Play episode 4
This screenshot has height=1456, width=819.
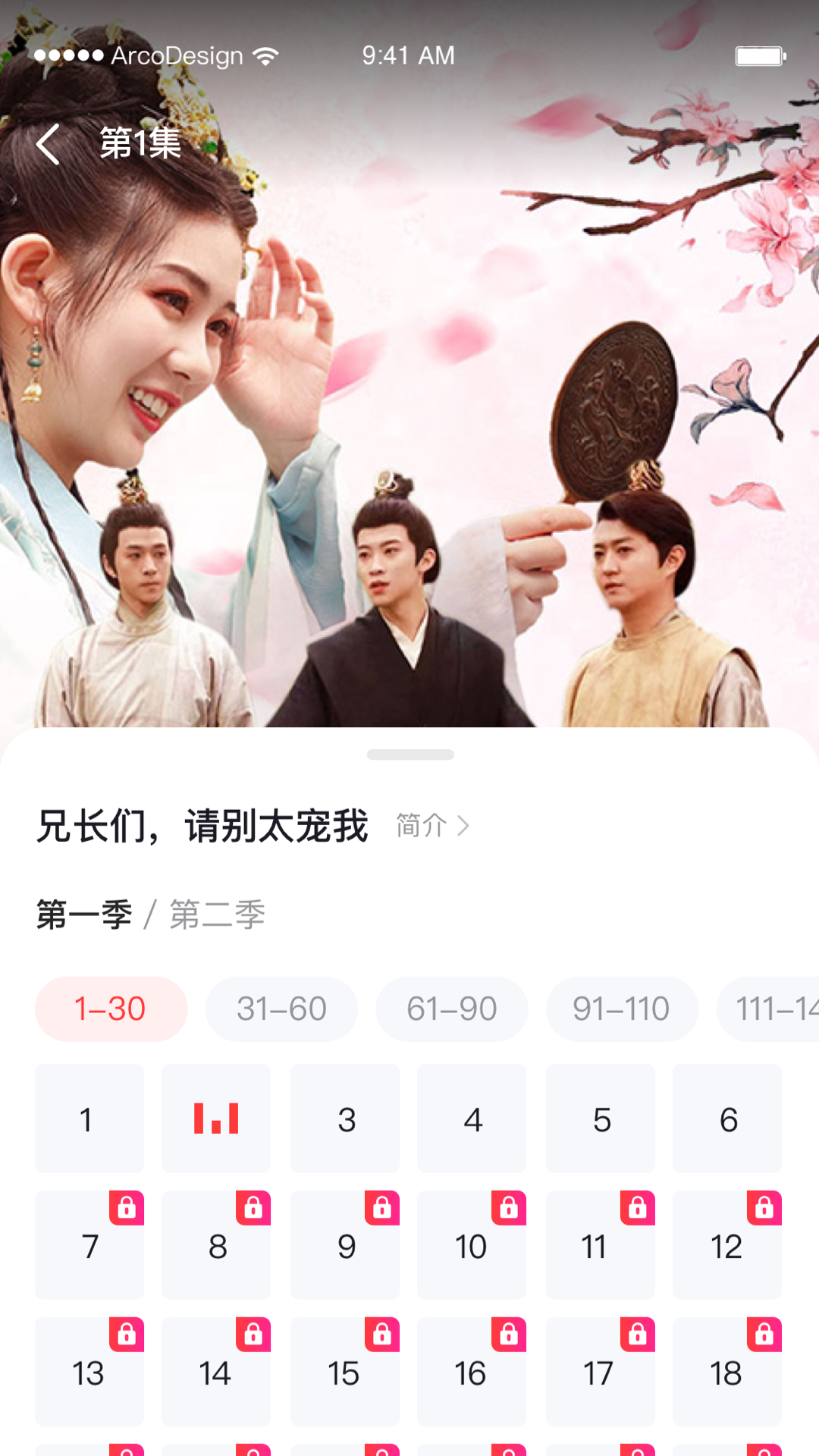(x=472, y=1119)
